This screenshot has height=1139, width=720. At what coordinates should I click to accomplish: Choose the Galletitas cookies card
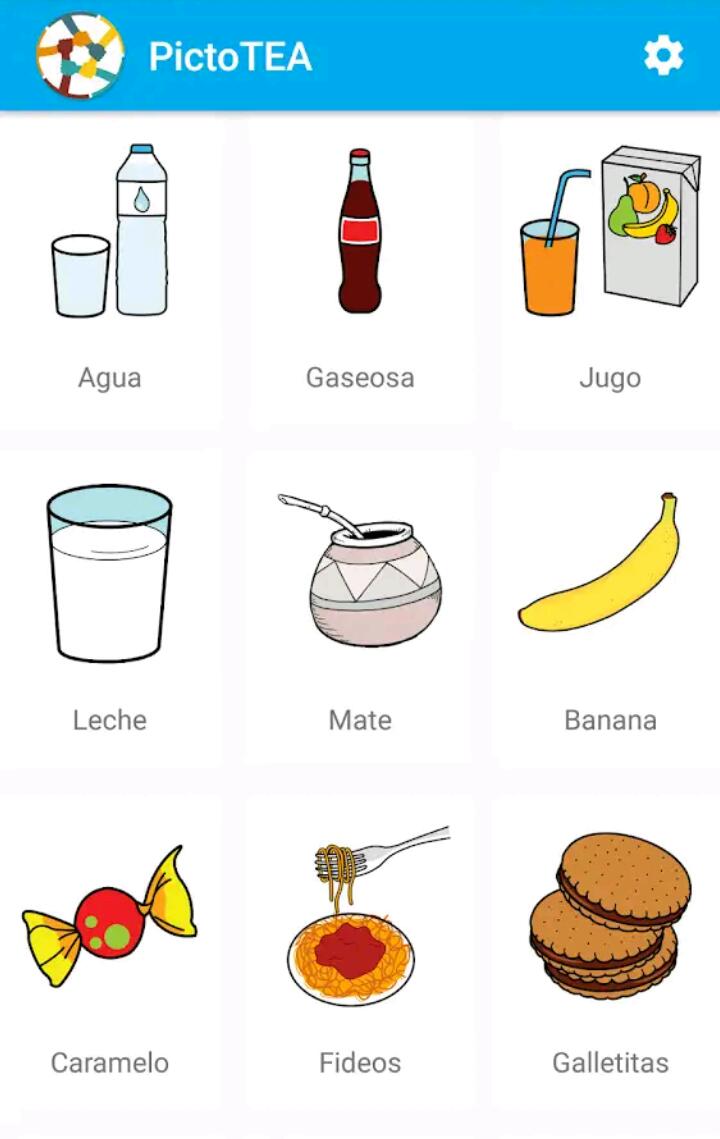610,950
